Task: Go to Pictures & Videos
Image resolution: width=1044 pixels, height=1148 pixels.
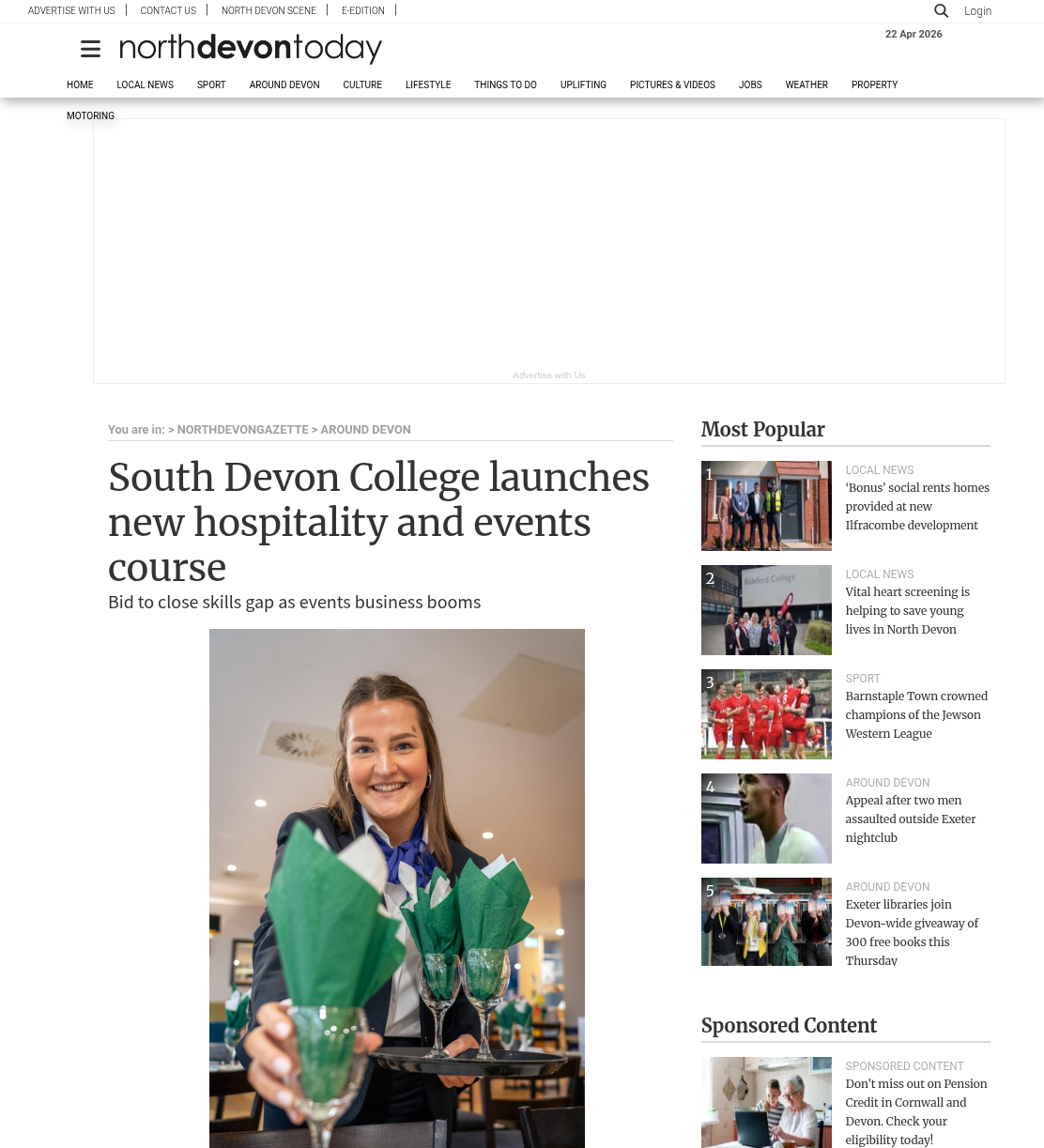Action: (x=672, y=84)
